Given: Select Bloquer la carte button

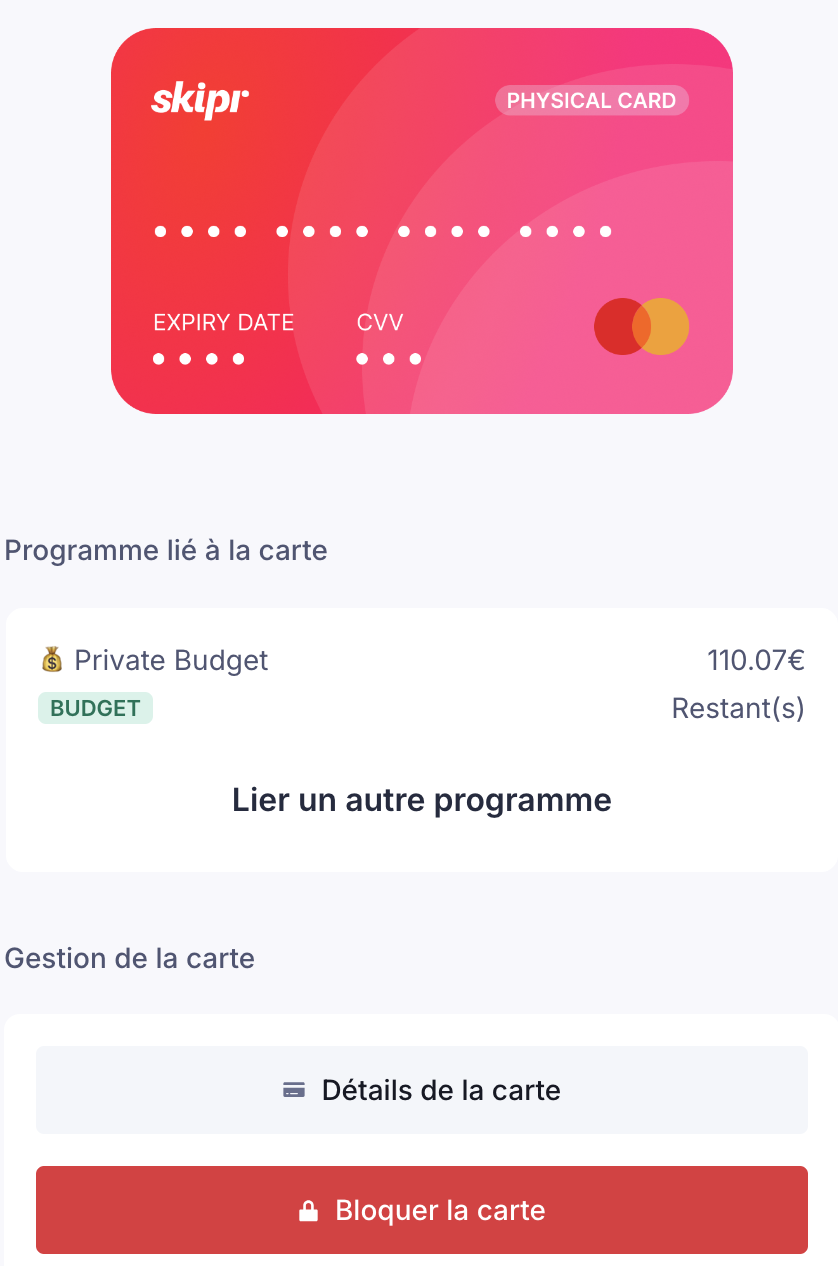Looking at the screenshot, I should click(421, 1210).
